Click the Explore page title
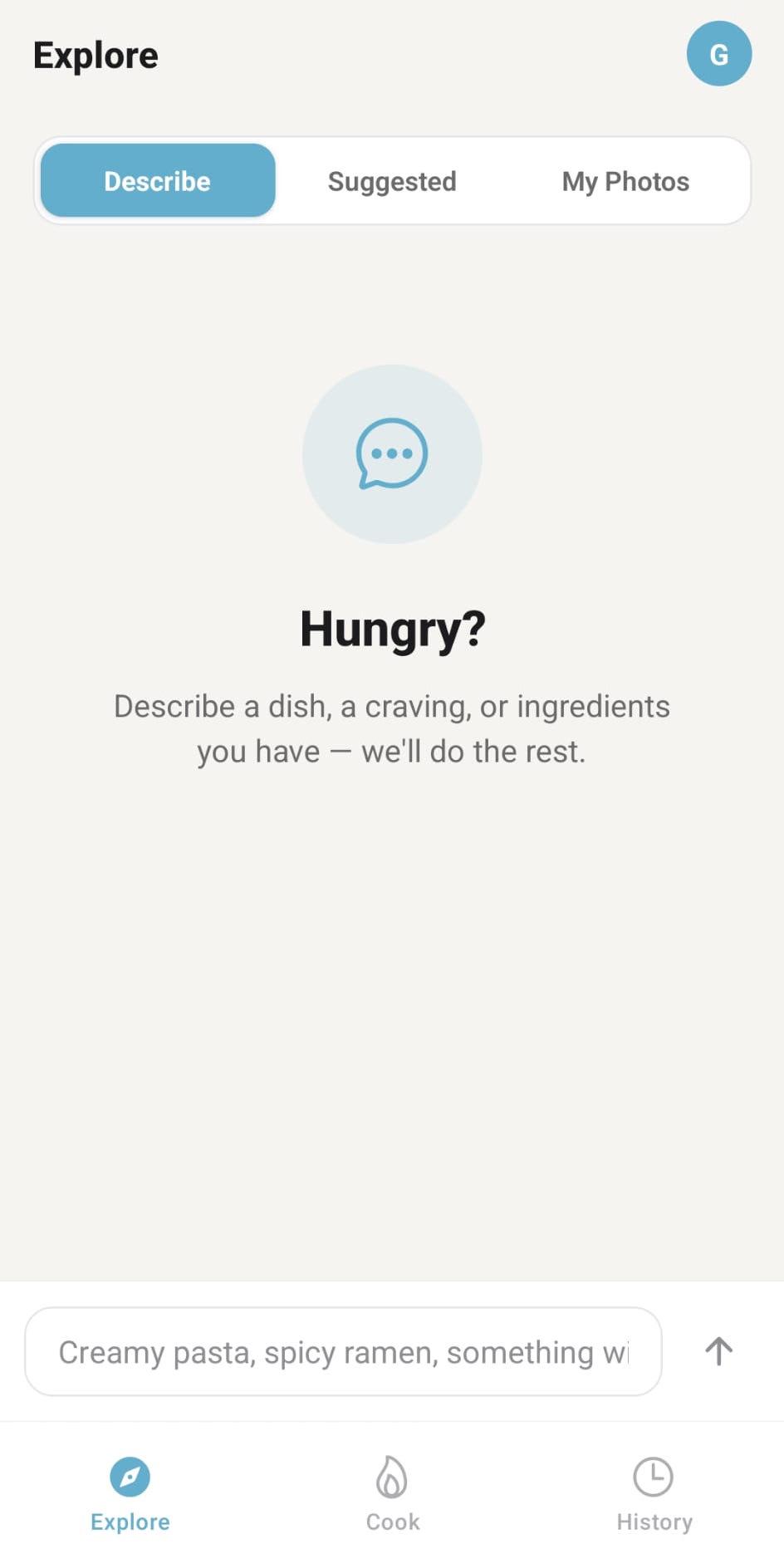The width and height of the screenshot is (784, 1568). [96, 54]
